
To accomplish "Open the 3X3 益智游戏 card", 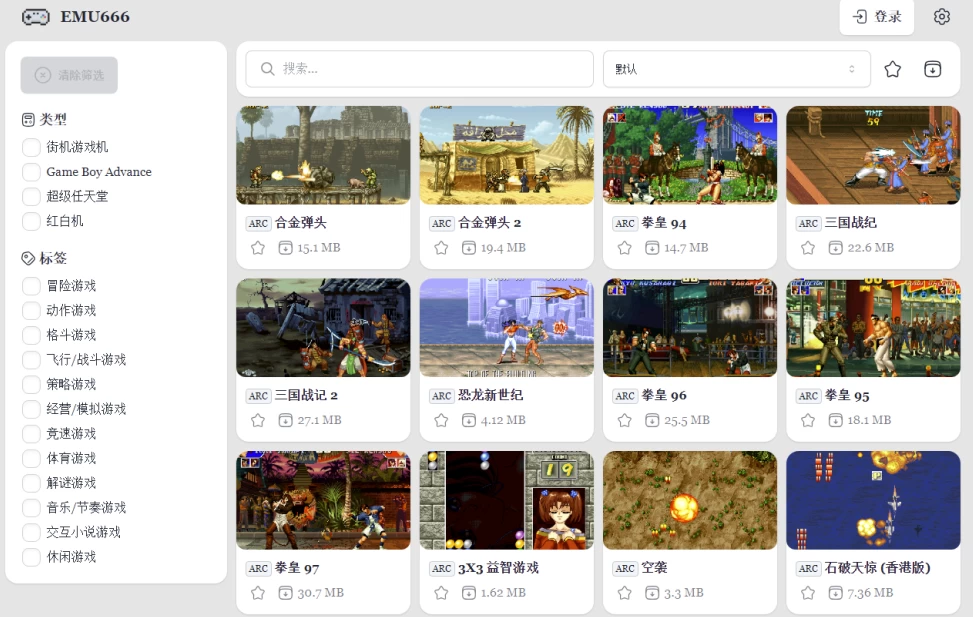I will coord(506,500).
